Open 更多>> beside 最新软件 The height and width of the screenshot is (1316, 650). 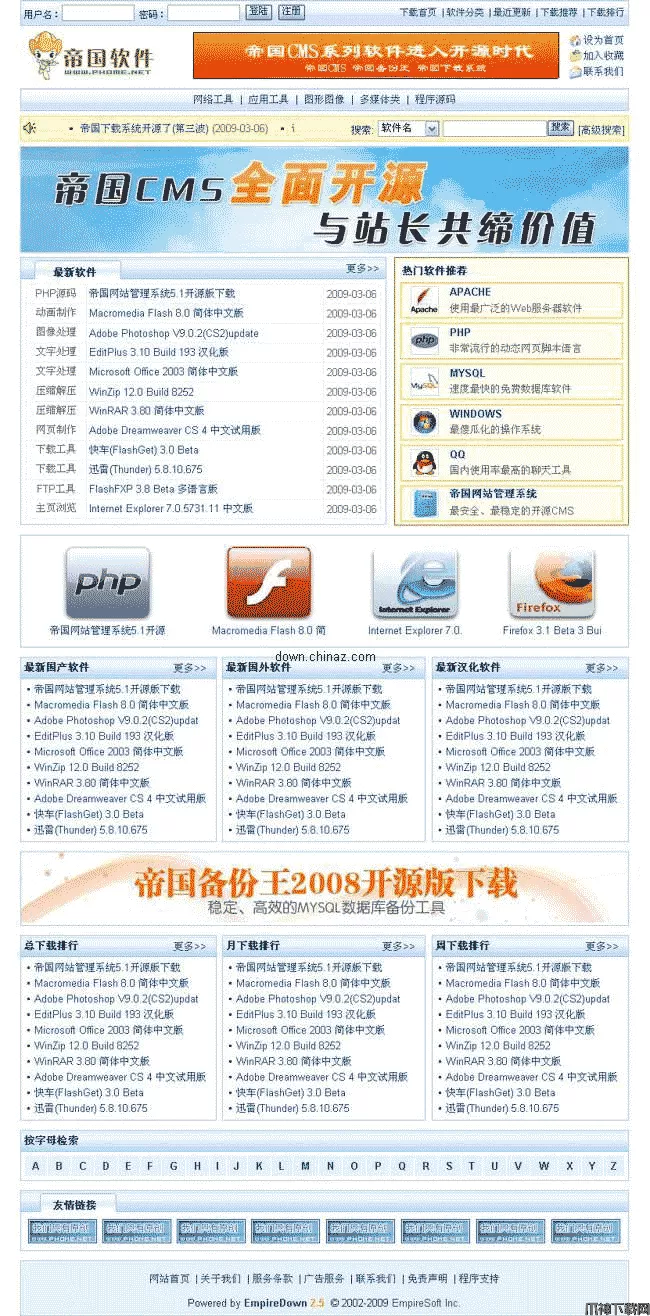[x=362, y=269]
